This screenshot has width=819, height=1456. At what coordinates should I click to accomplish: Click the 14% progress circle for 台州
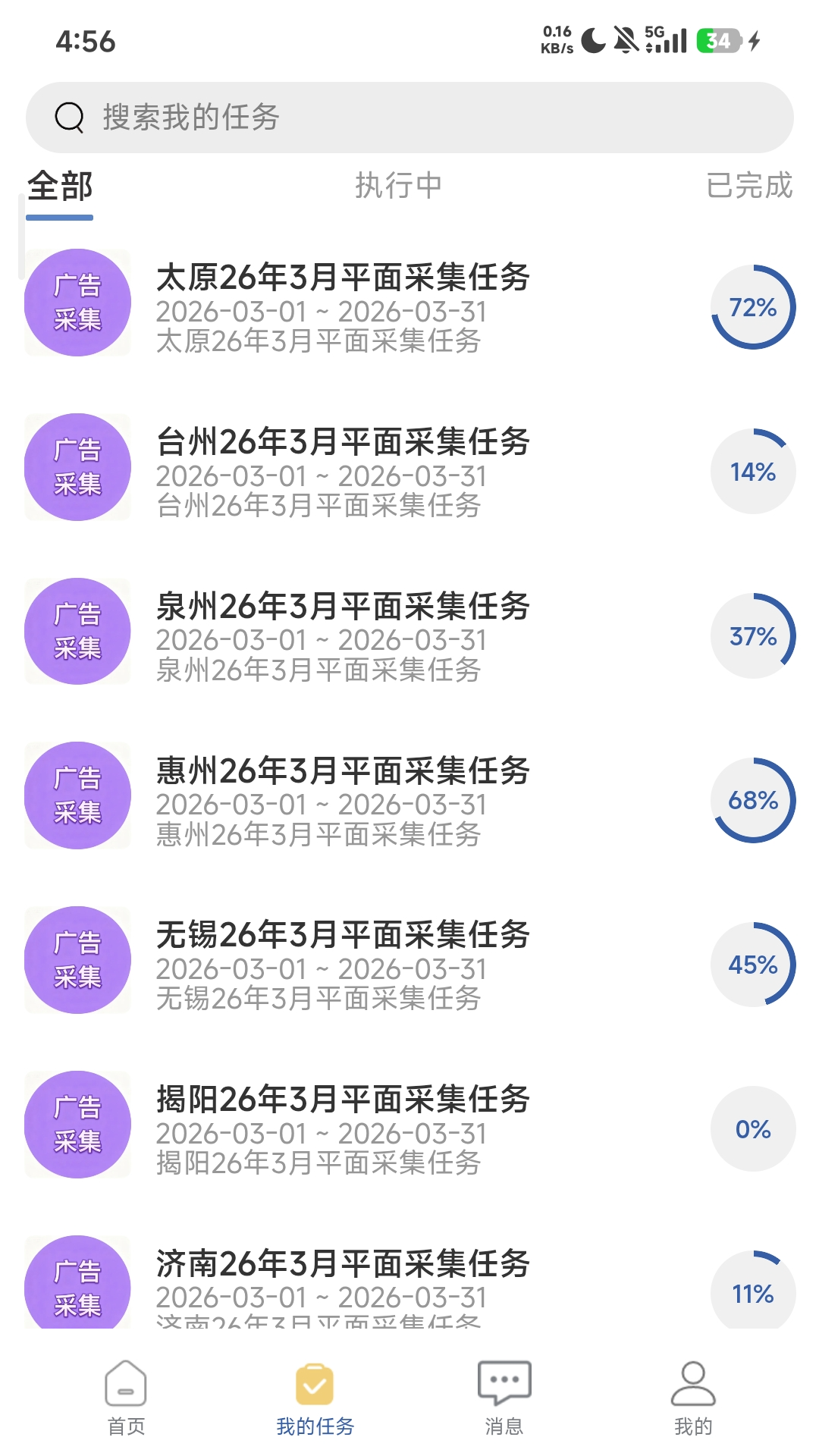coord(753,472)
